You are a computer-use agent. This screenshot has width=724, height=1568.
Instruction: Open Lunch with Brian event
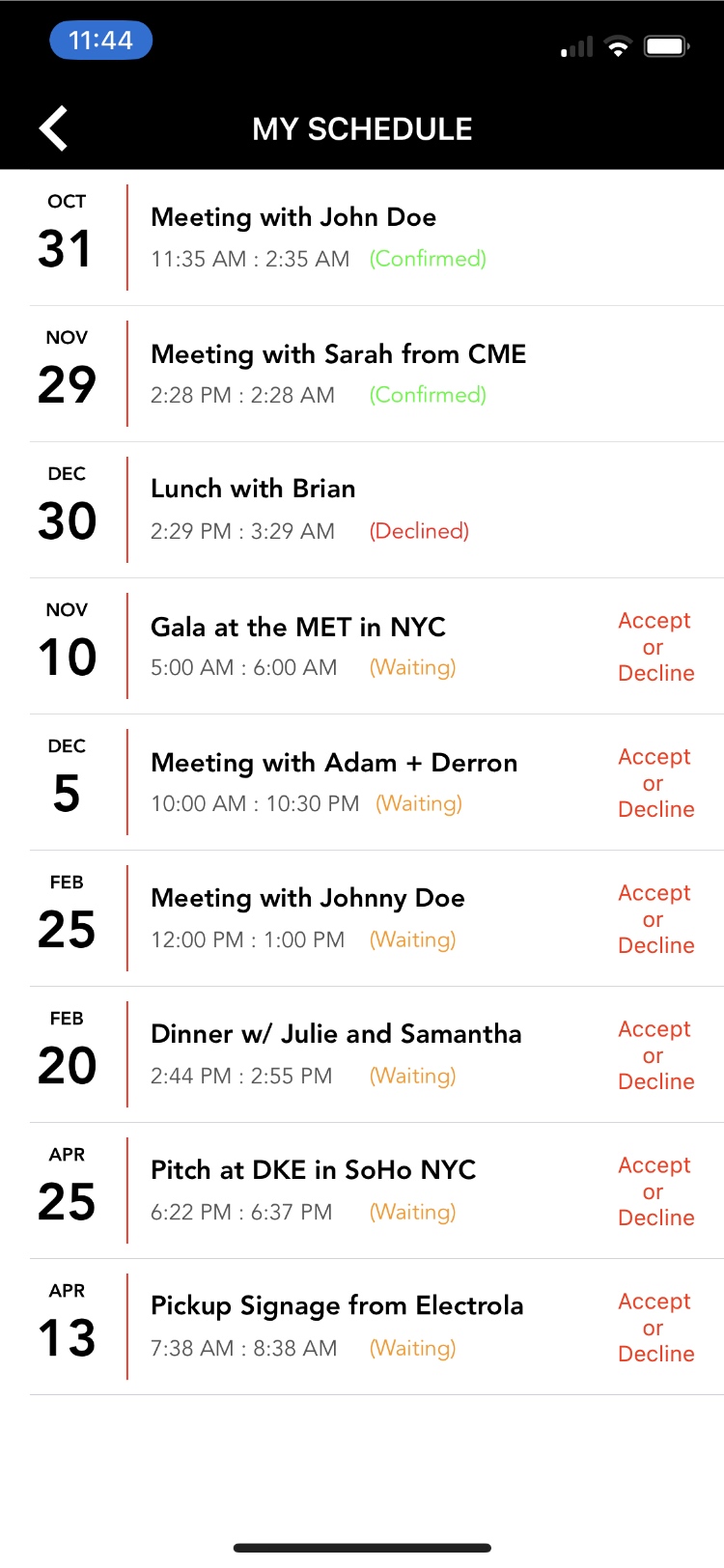pos(253,490)
